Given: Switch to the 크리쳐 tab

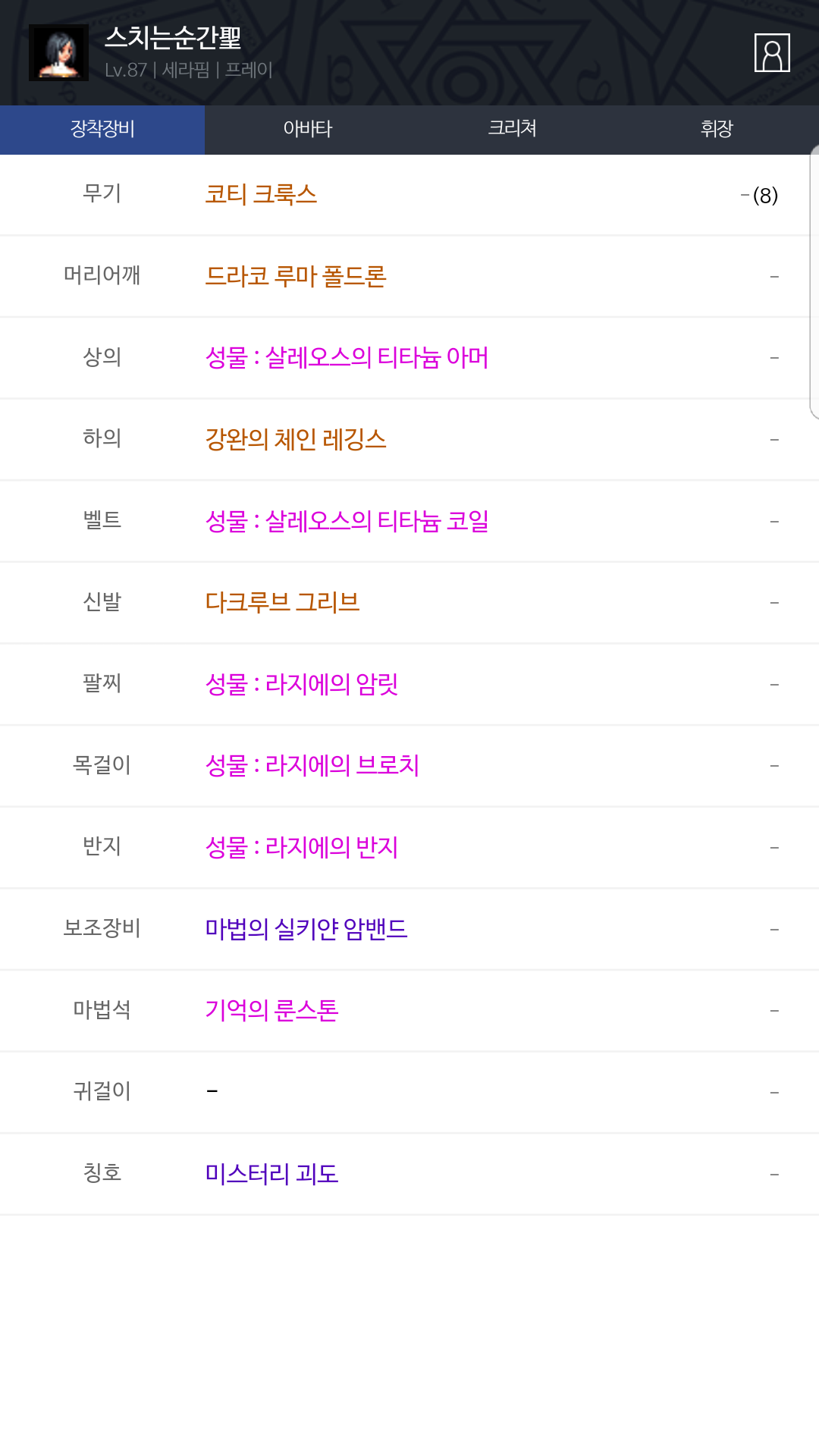Looking at the screenshot, I should click(512, 129).
